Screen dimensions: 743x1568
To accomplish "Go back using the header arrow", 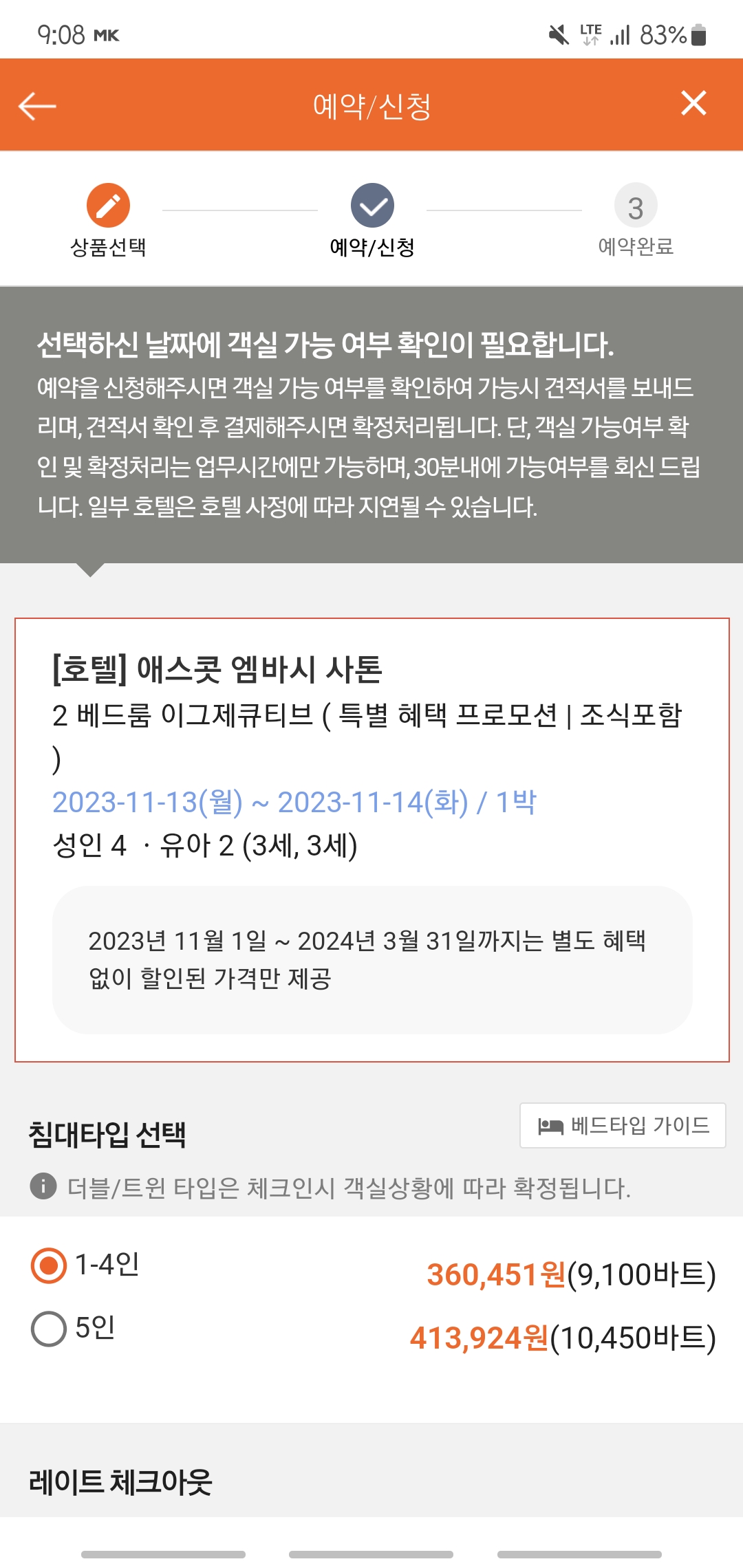I will pyautogui.click(x=37, y=106).
